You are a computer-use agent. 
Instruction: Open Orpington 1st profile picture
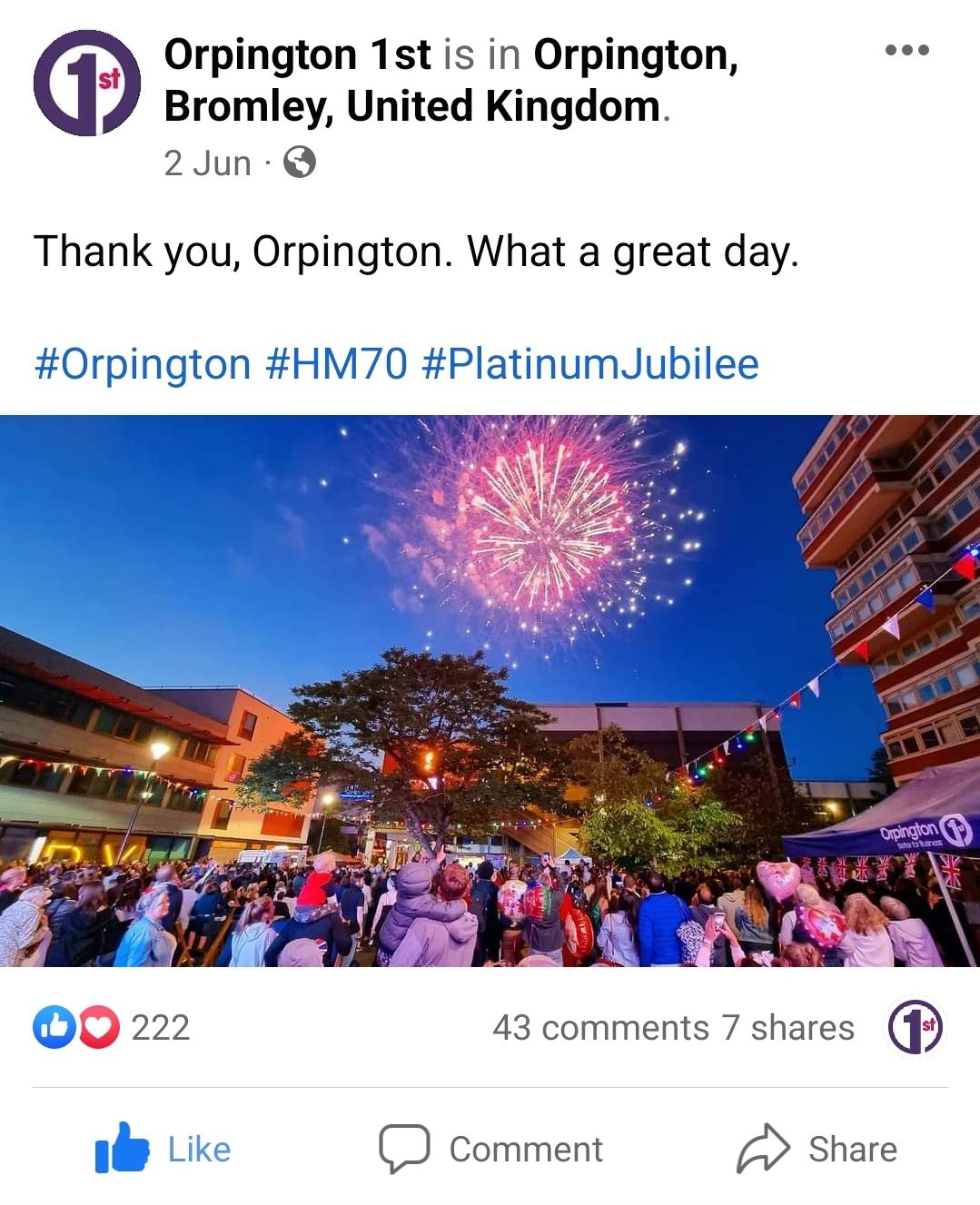pyautogui.click(x=87, y=83)
